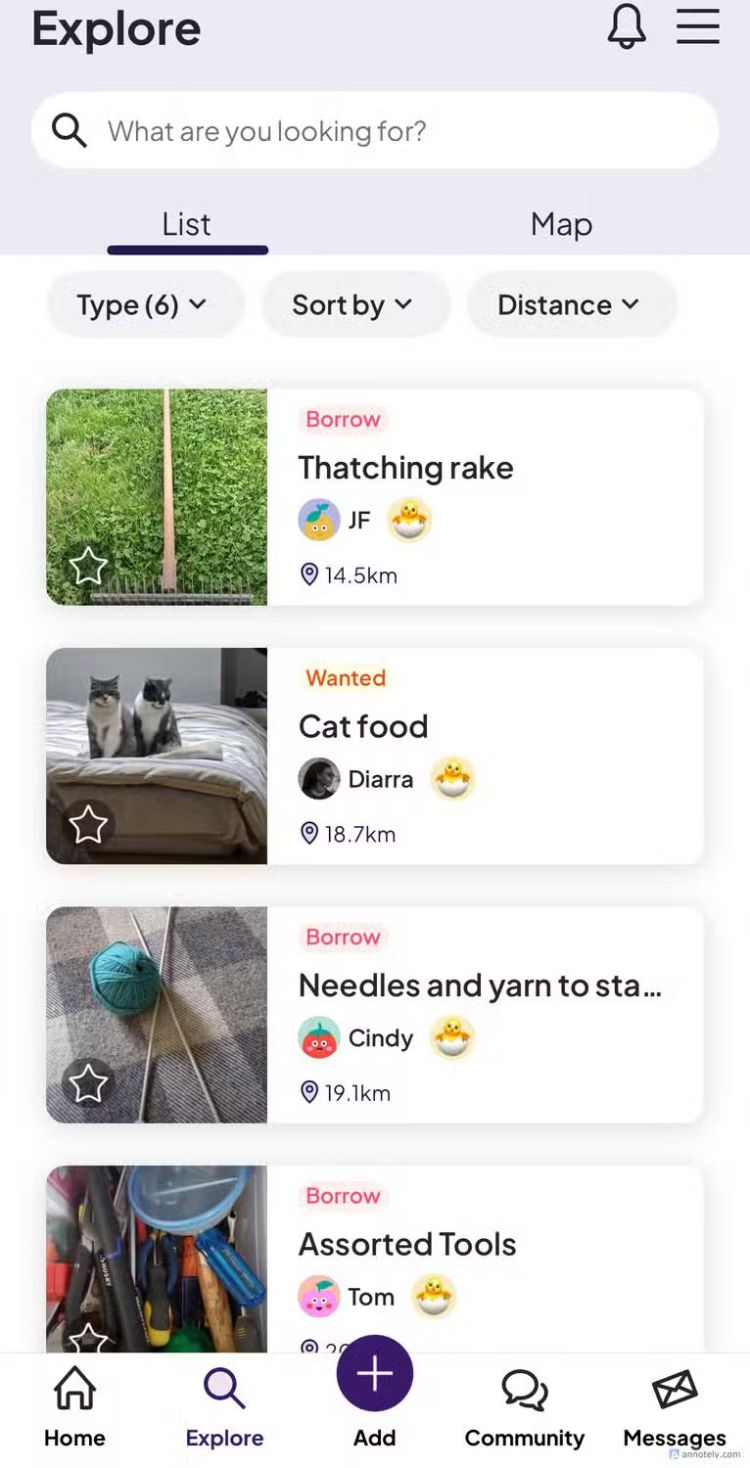Screen dimensions: 750x1468
Task: Open the Thatching rake listing
Action: 406,468
